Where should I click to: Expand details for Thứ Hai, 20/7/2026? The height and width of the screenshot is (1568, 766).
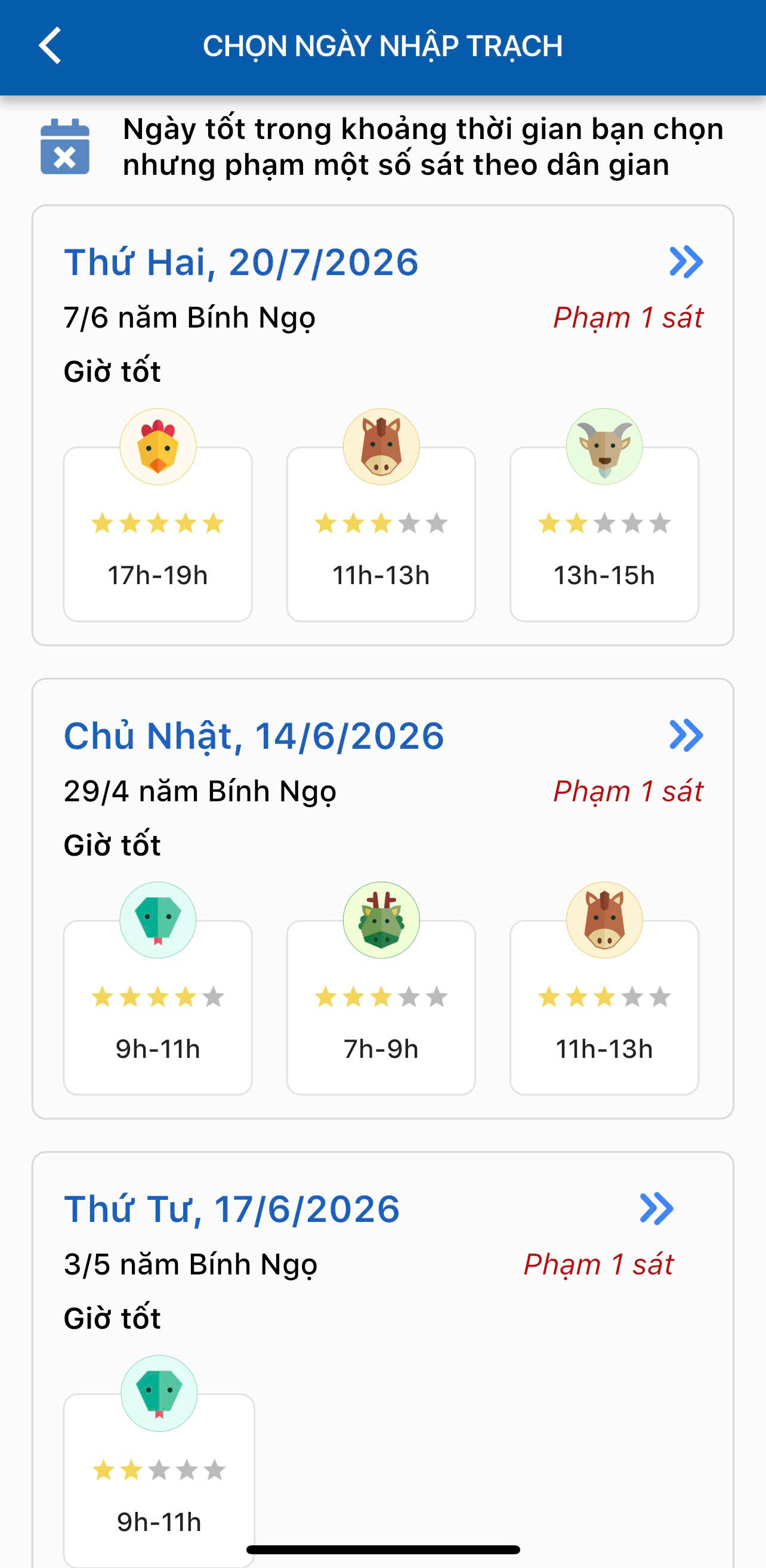point(687,263)
